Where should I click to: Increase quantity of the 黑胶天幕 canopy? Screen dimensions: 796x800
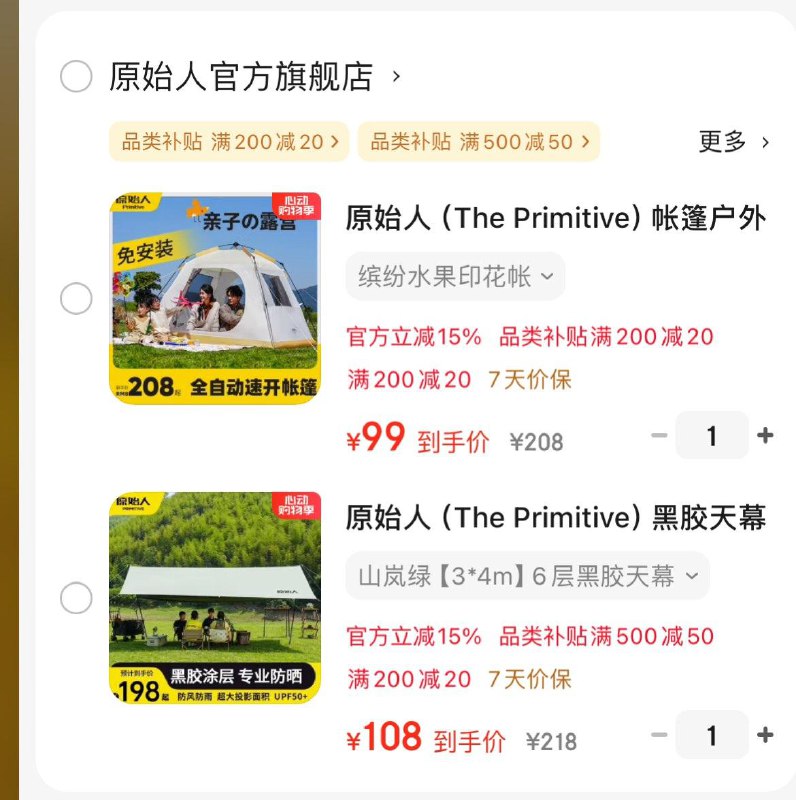tap(765, 736)
